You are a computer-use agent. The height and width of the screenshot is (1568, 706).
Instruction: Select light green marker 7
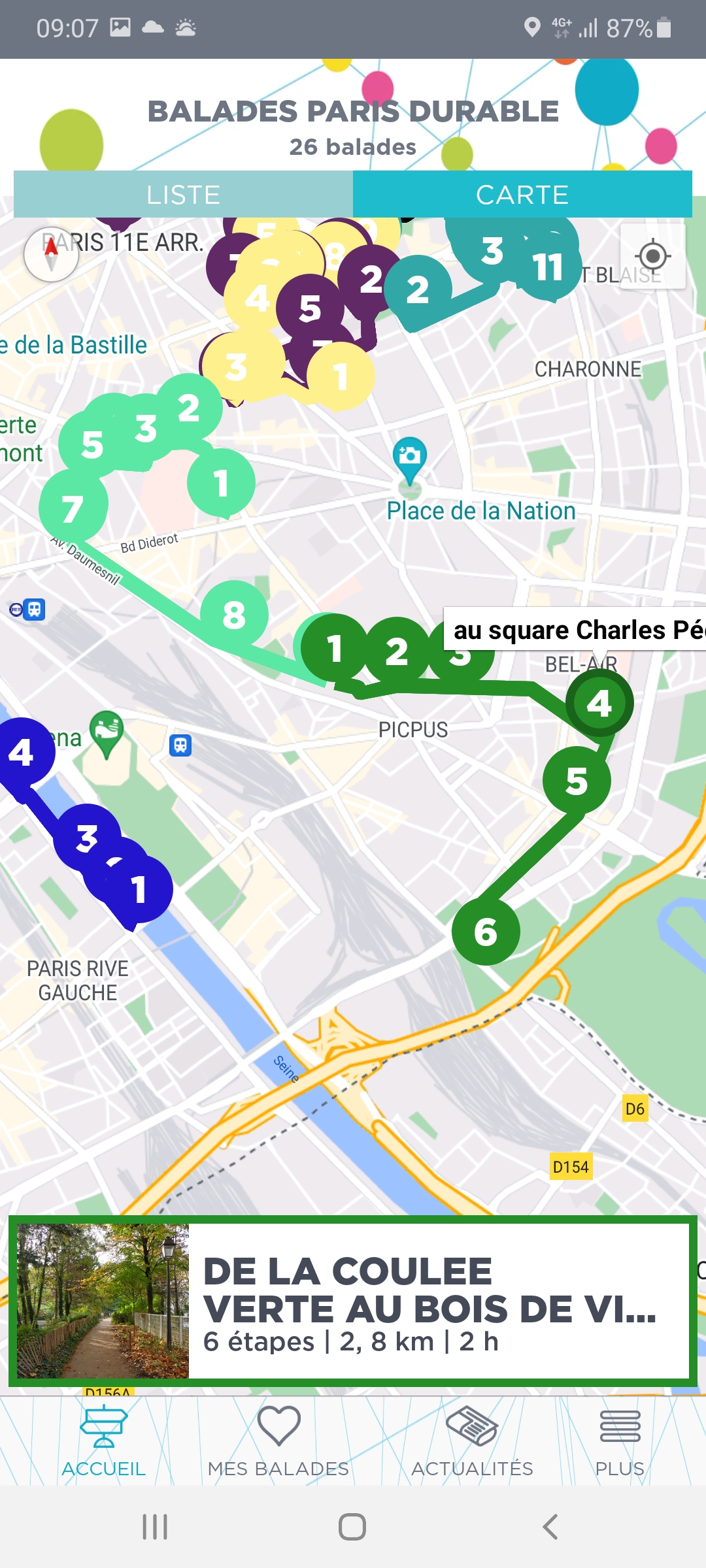click(73, 508)
